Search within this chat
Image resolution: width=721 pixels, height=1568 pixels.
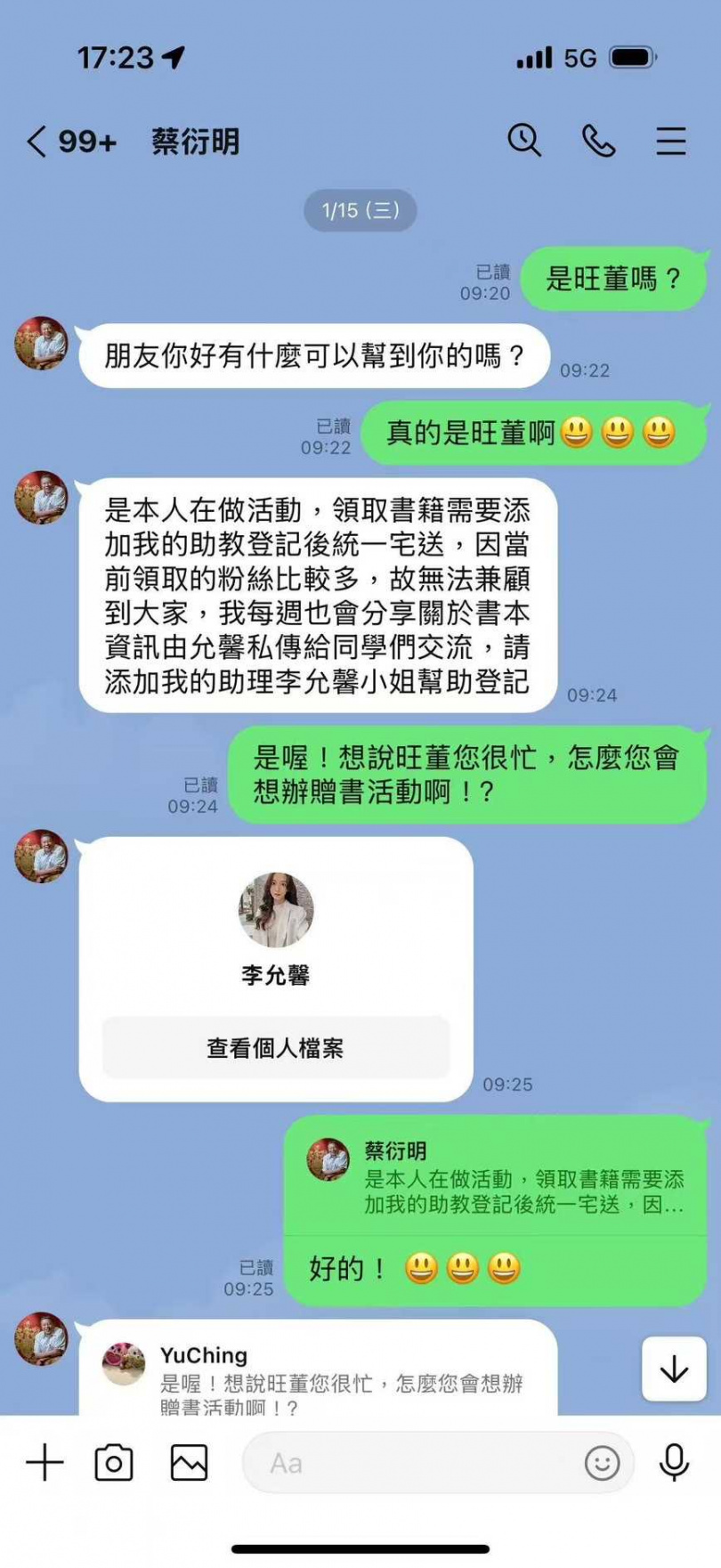(x=524, y=141)
